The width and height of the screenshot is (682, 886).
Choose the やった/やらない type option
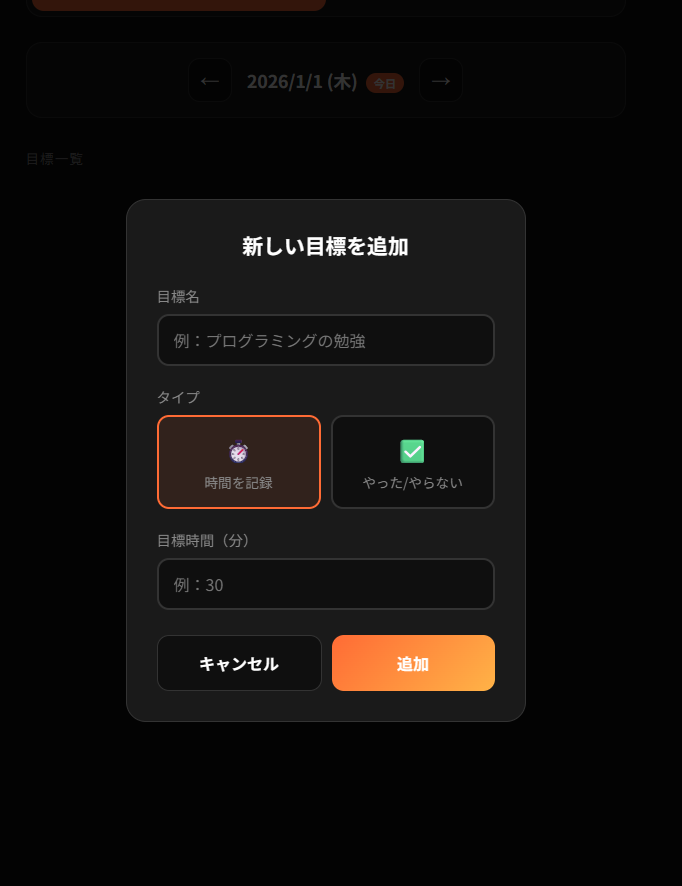(x=413, y=462)
